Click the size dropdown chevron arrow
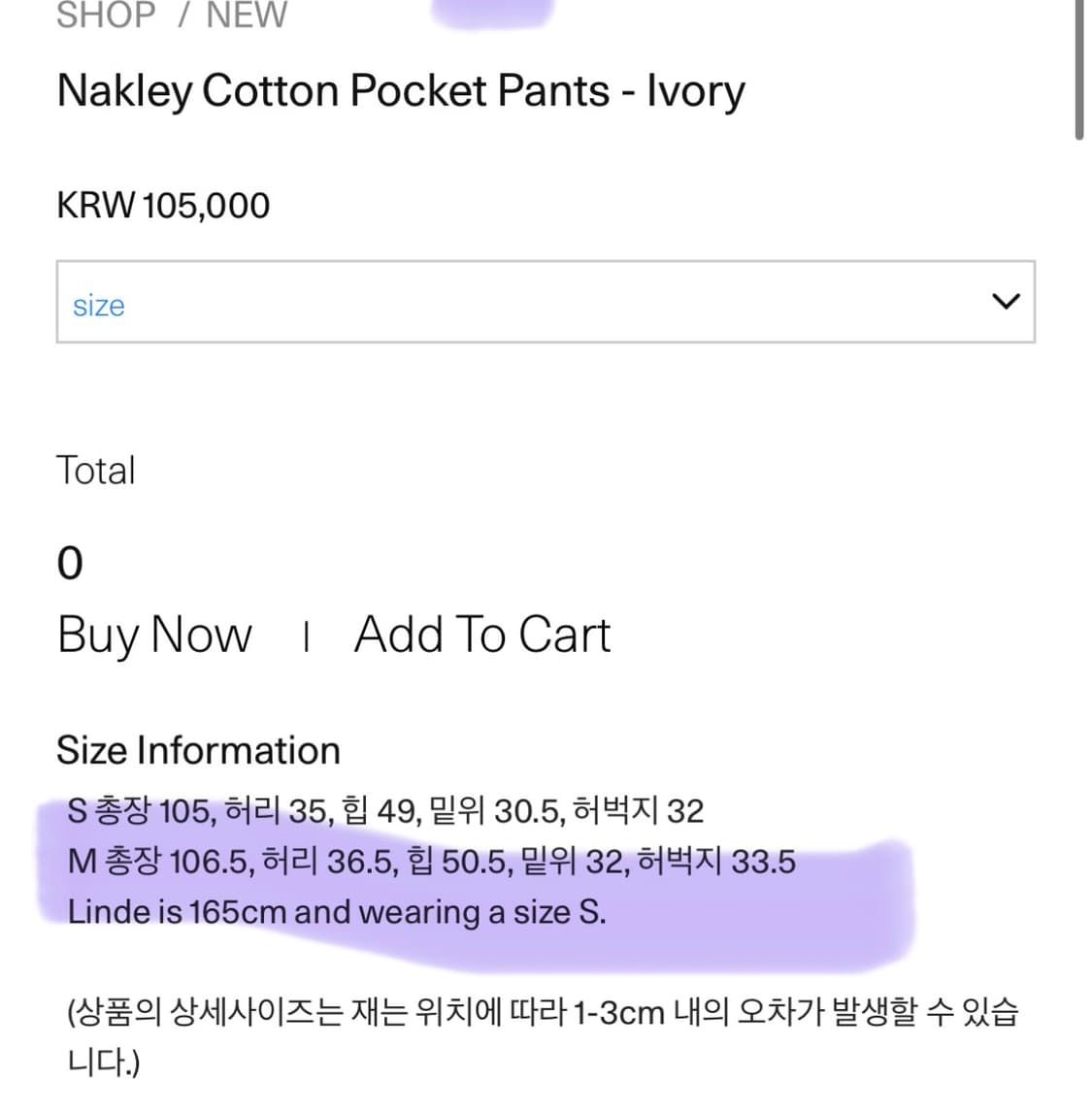 pos(1007,301)
